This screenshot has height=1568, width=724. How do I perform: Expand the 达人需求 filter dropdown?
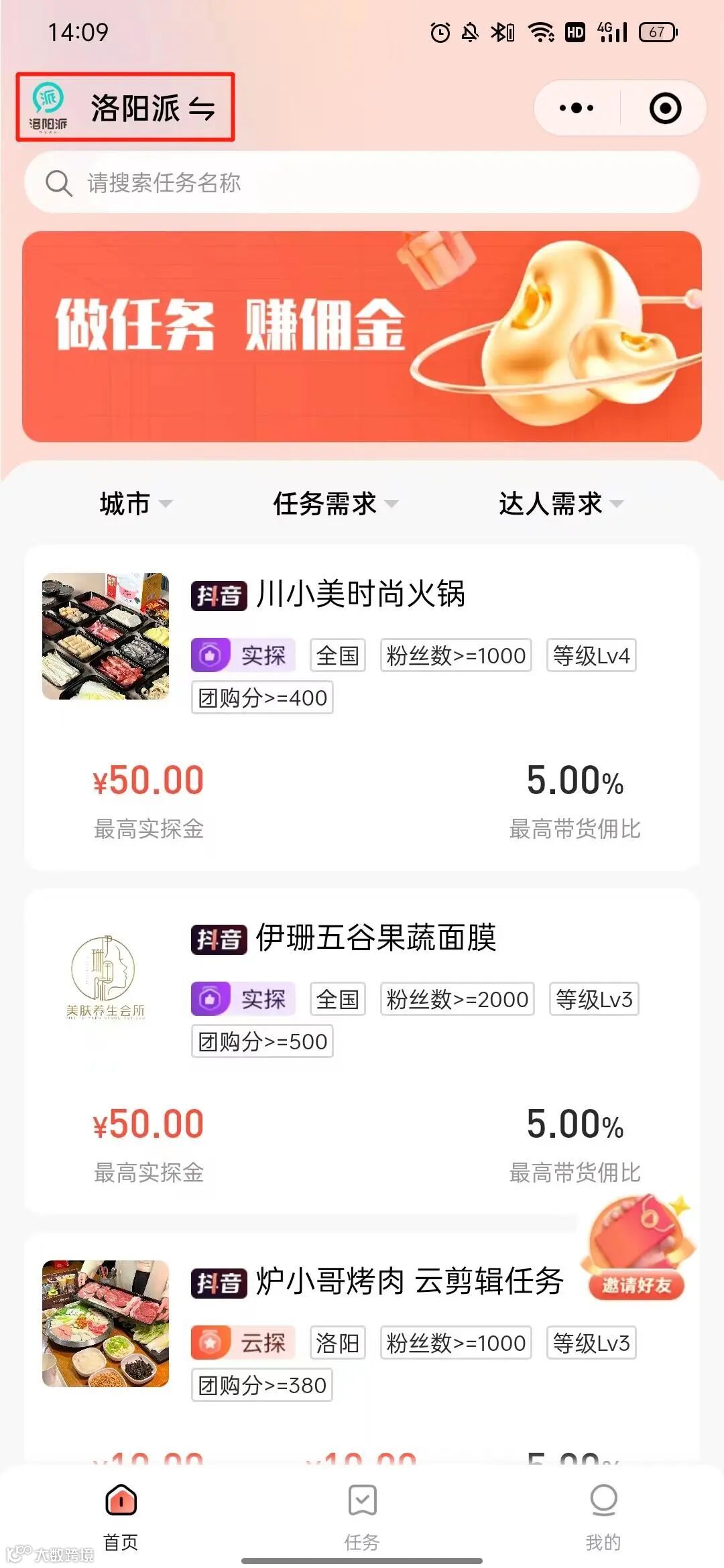(x=560, y=503)
